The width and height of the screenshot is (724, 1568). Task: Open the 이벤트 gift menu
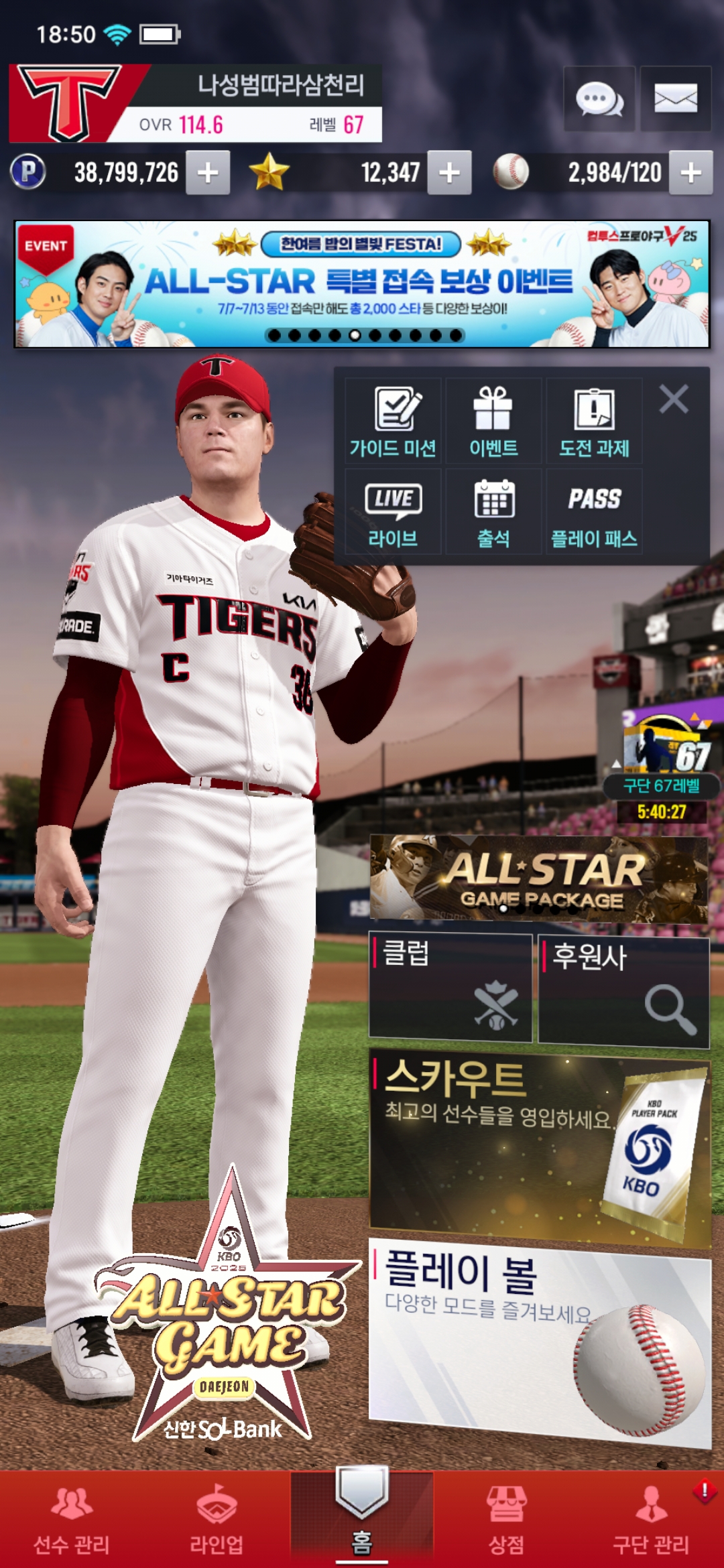point(493,421)
